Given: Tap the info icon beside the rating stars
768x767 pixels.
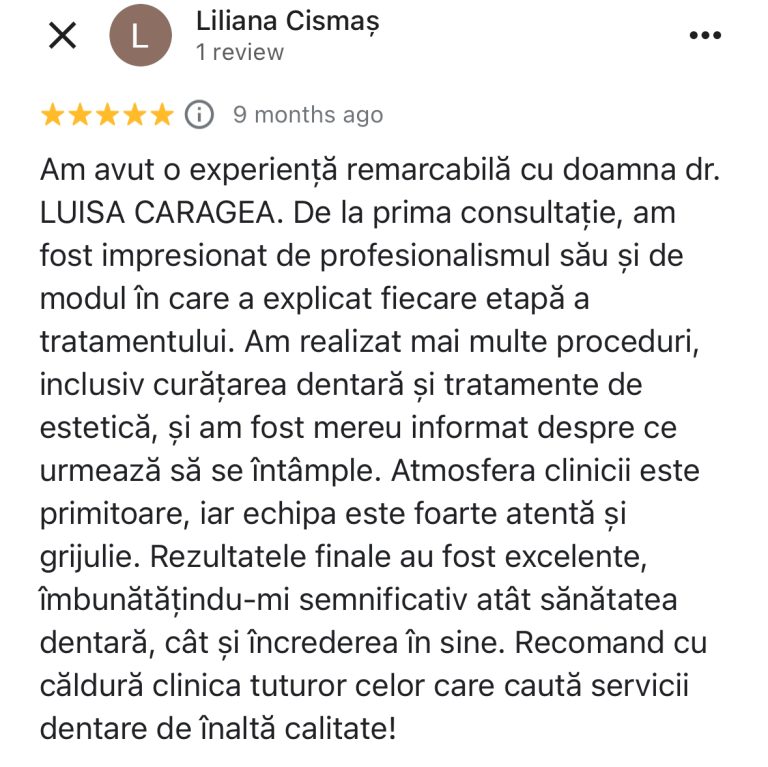Looking at the screenshot, I should [200, 114].
